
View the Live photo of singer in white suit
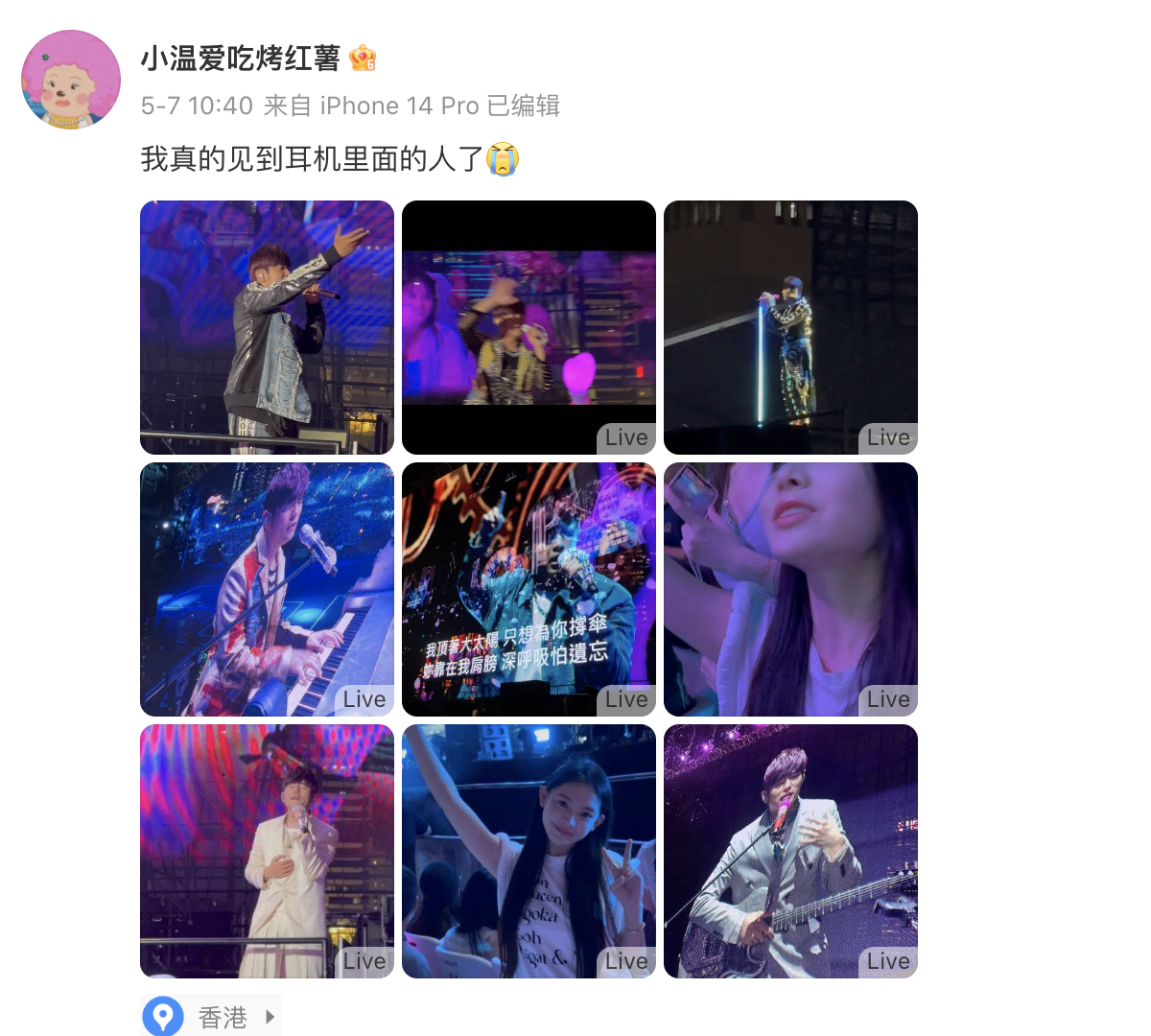(267, 851)
